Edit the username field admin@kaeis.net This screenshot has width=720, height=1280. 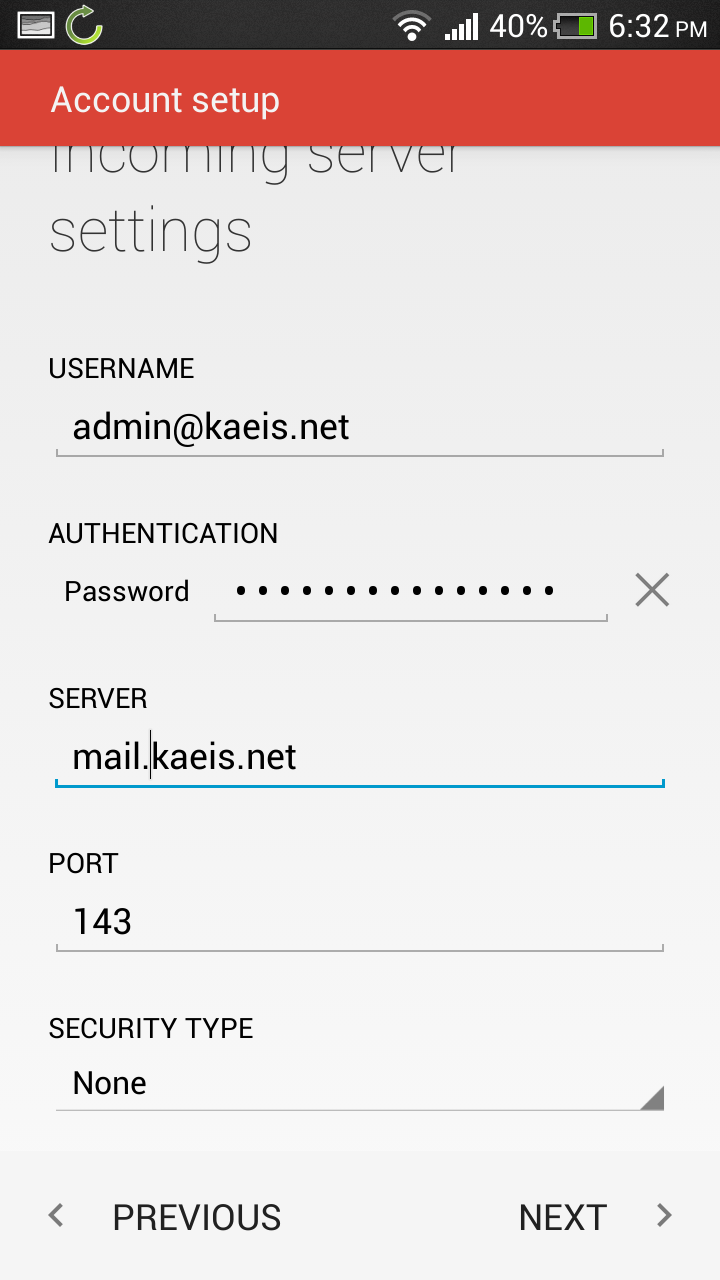point(360,428)
